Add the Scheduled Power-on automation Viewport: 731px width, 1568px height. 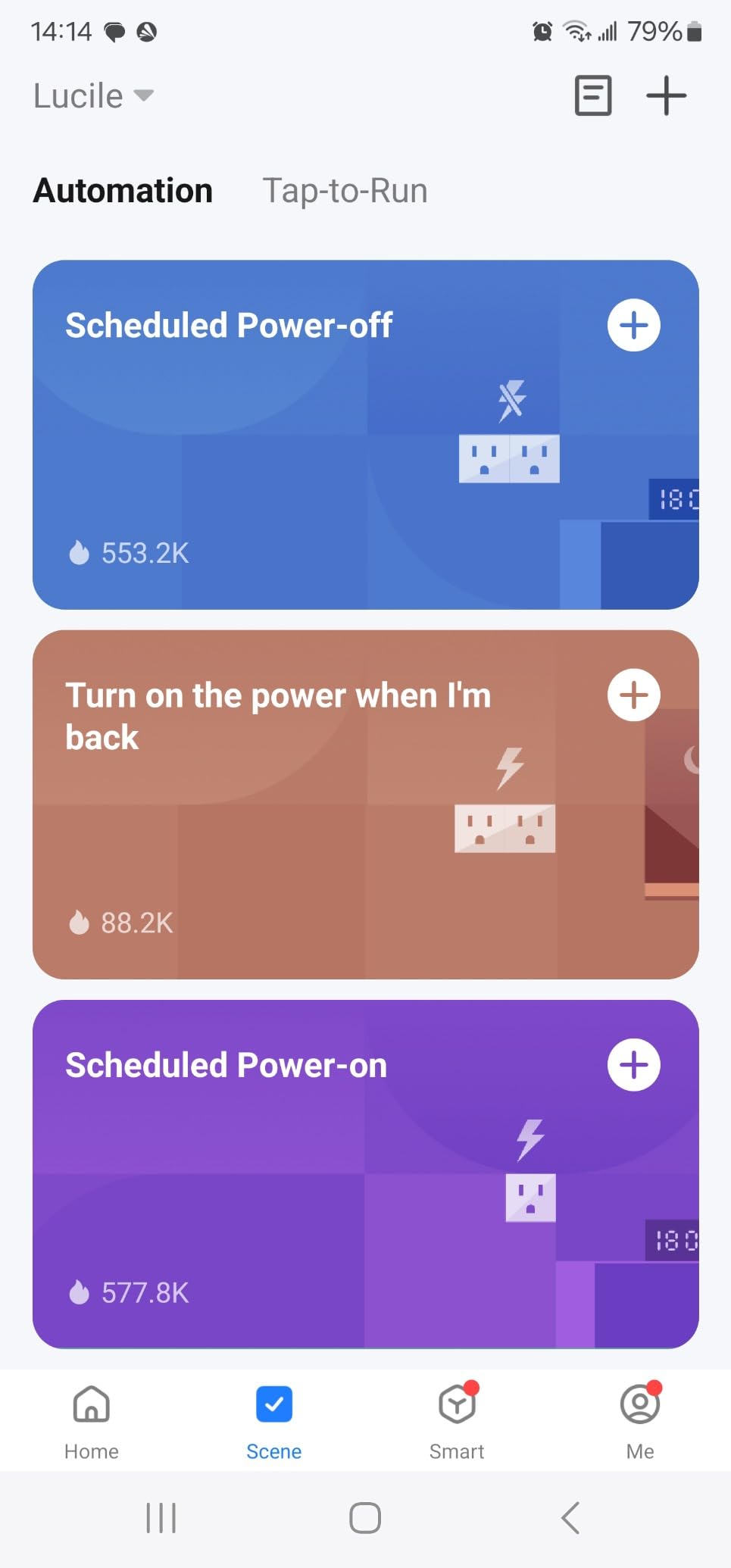(633, 1065)
